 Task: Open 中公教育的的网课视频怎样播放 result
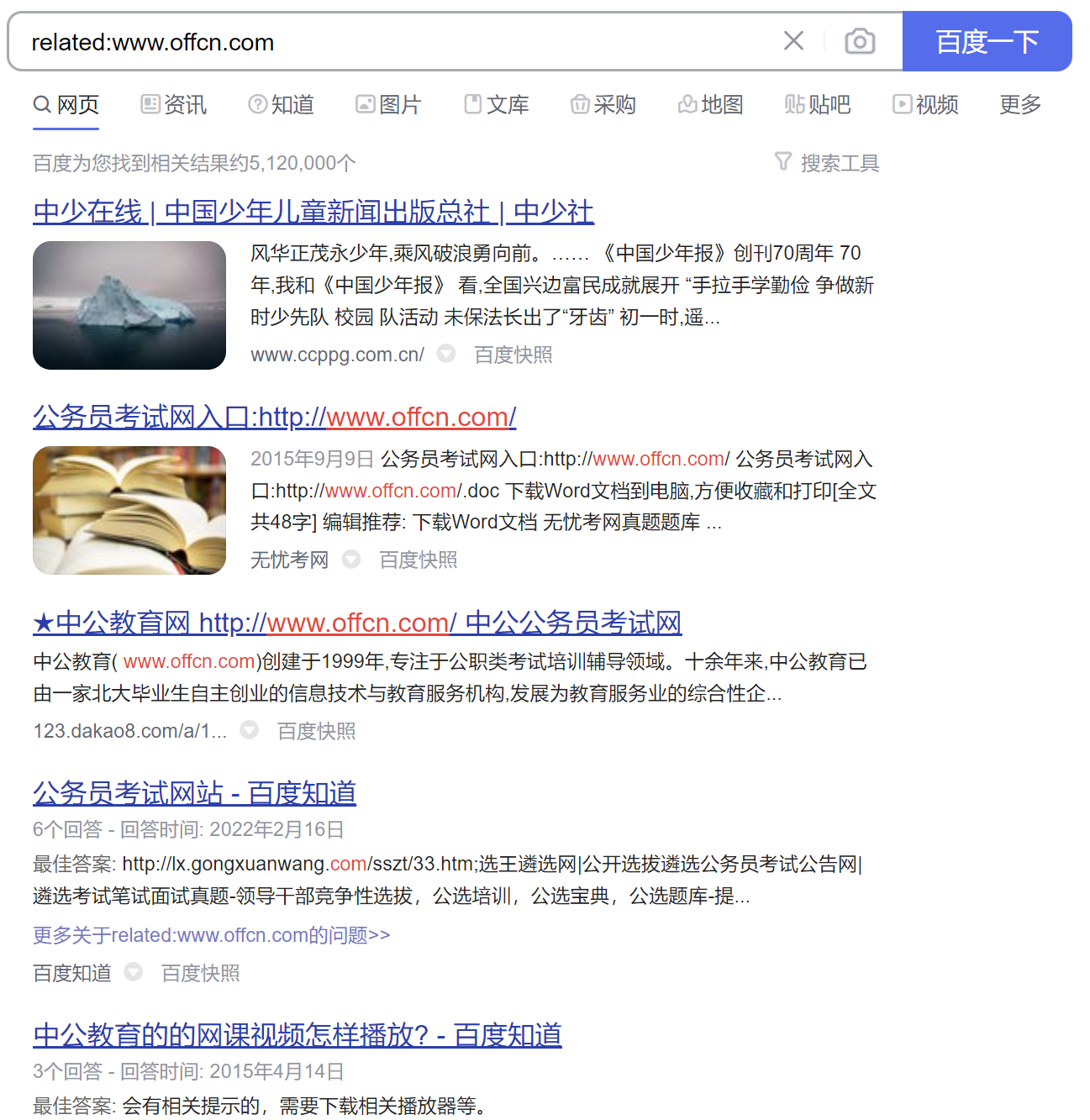[297, 1035]
